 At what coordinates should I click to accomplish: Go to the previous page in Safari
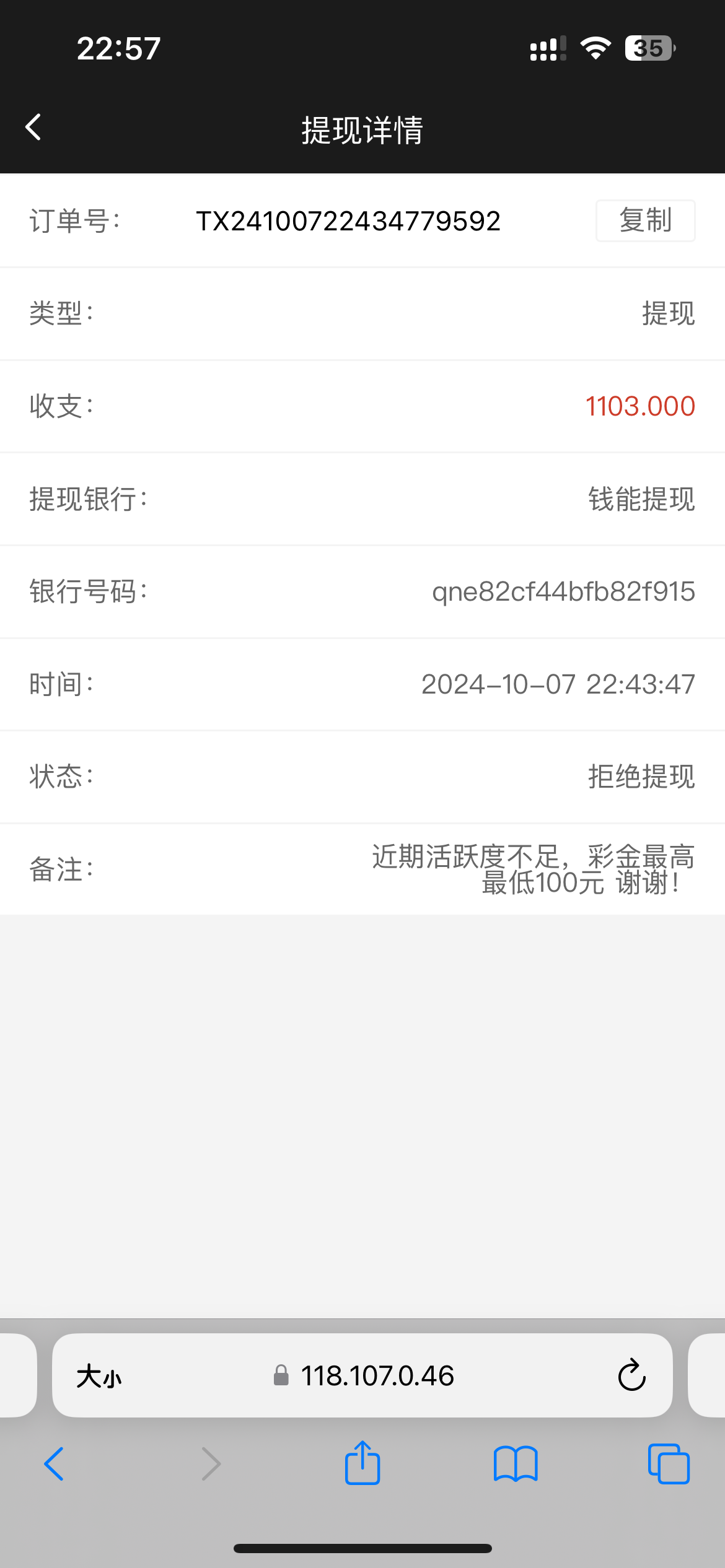coord(55,1464)
